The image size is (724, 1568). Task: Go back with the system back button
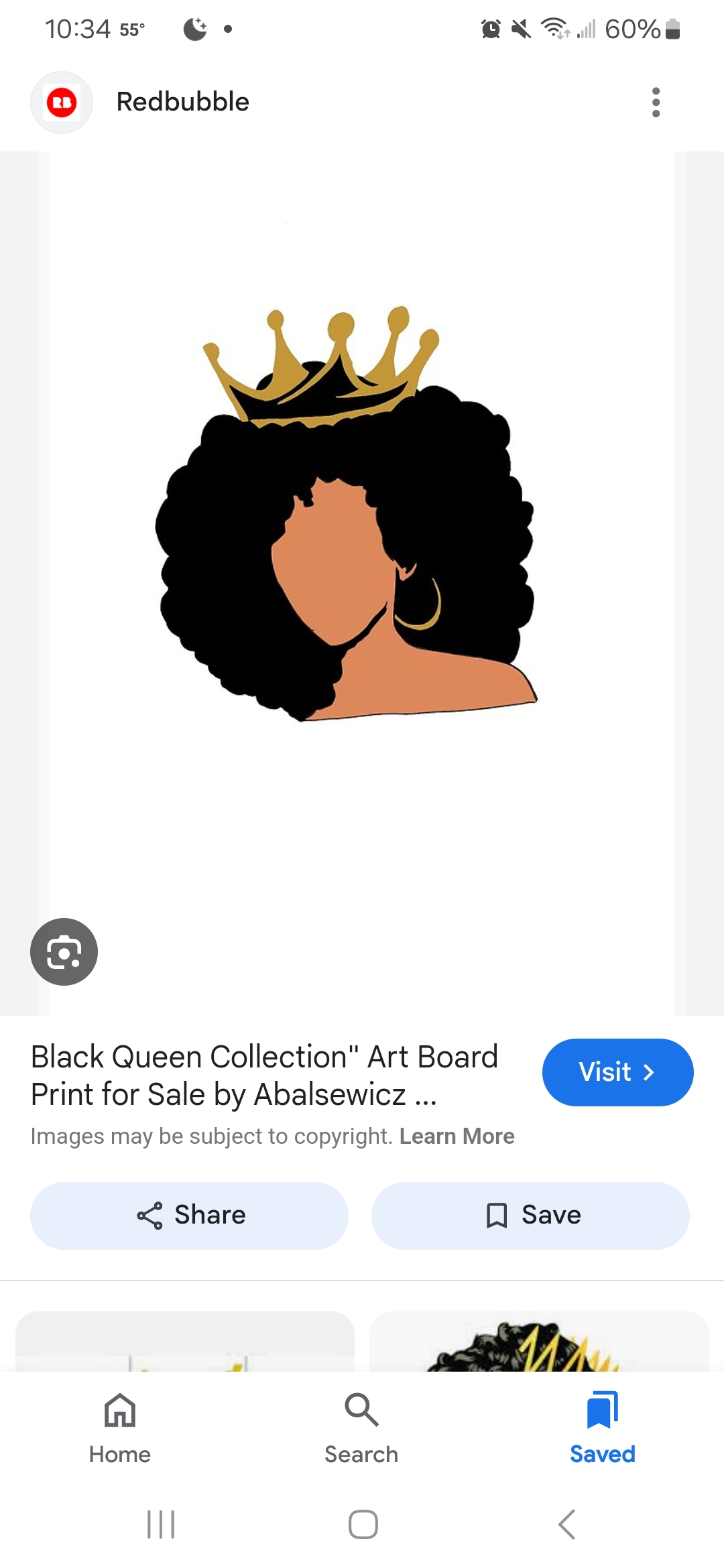click(x=566, y=1524)
